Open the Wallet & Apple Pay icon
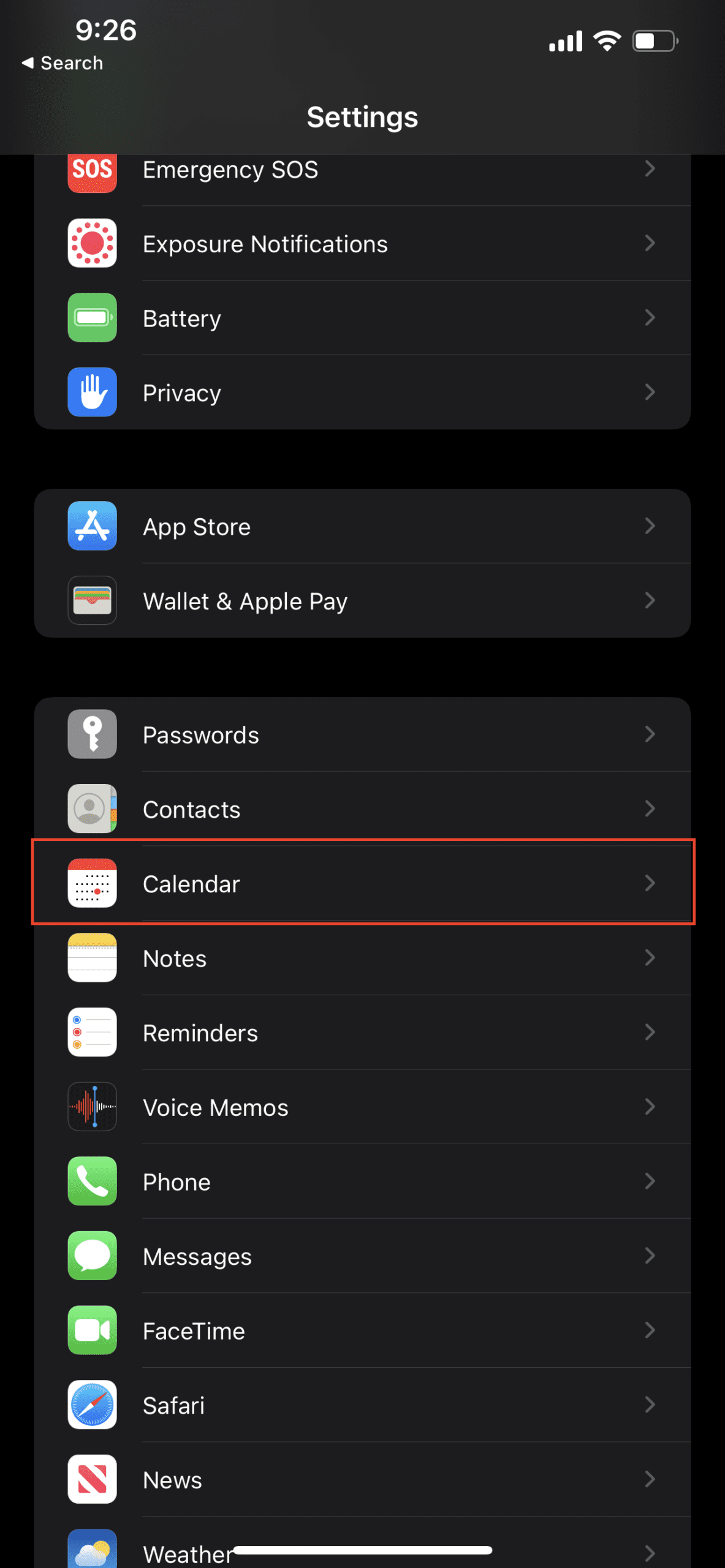This screenshot has height=1568, width=725. pyautogui.click(x=92, y=600)
